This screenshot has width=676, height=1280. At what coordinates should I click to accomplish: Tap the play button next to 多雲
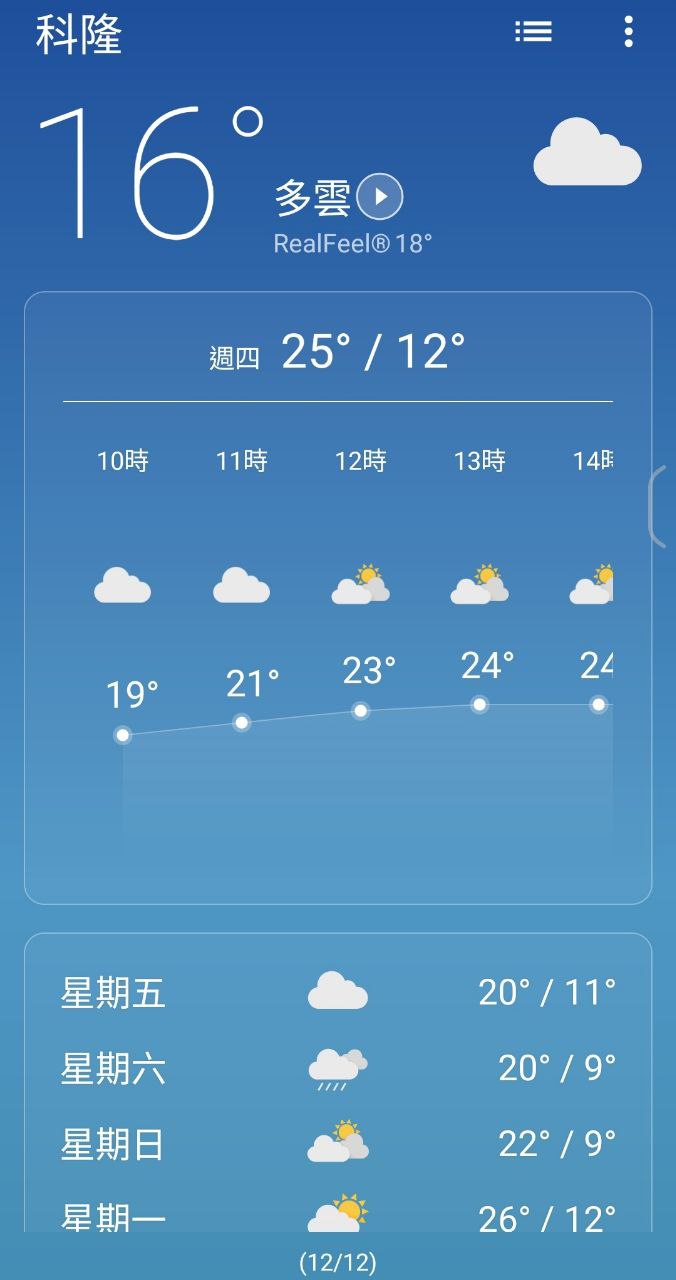click(380, 196)
